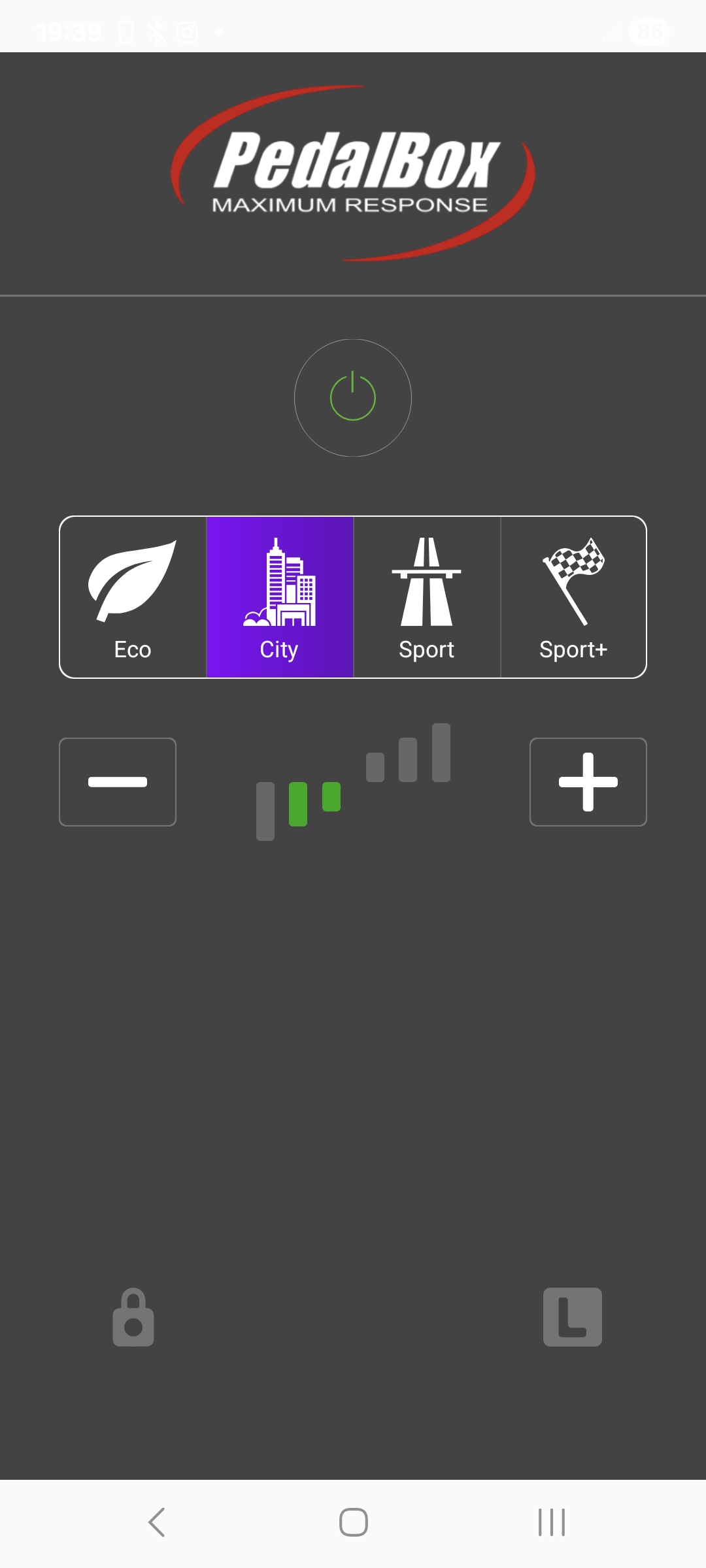This screenshot has width=706, height=1568.
Task: Tap the L icon
Action: coord(573,1317)
